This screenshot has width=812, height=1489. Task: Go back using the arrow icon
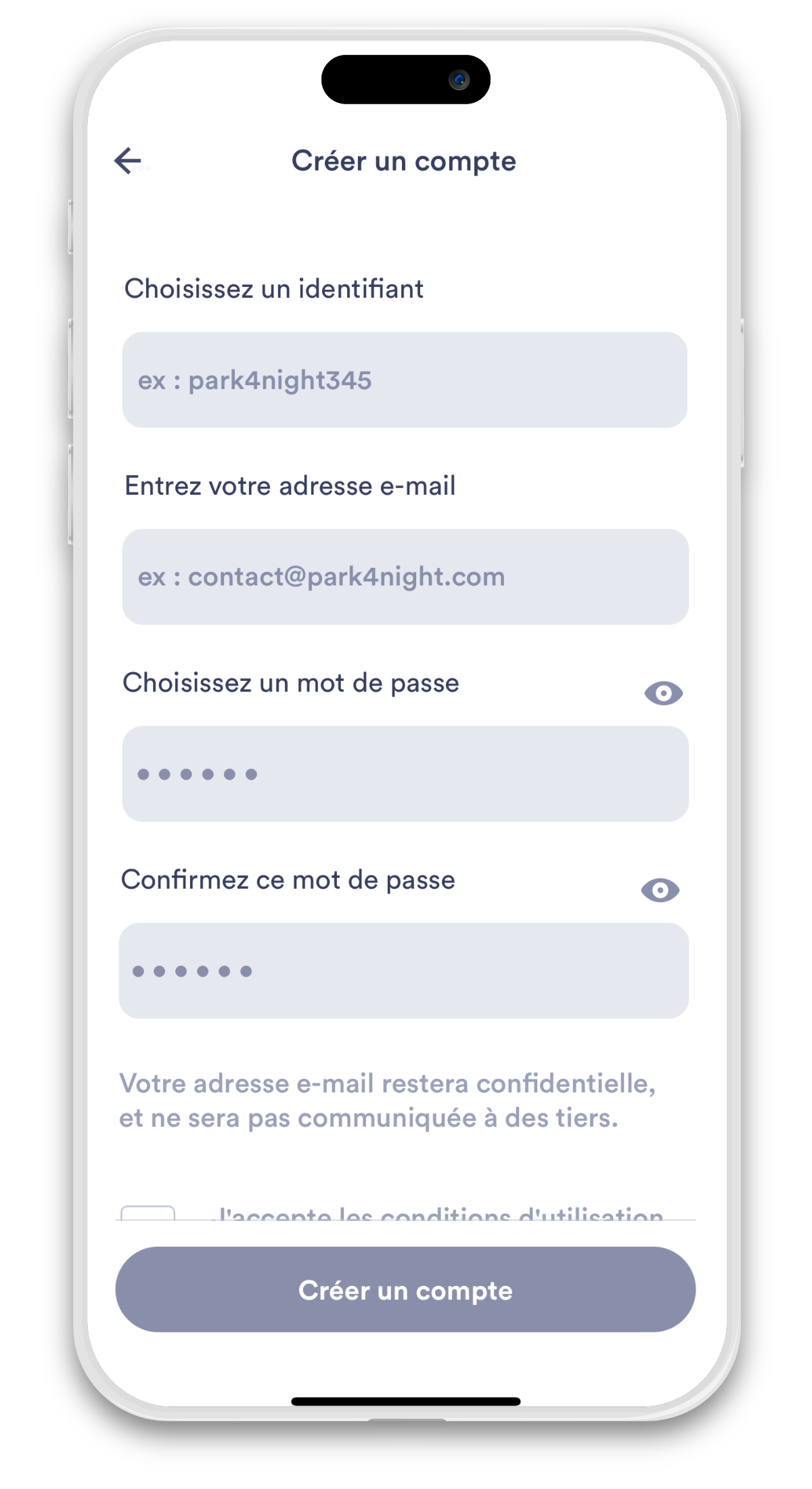(x=127, y=161)
